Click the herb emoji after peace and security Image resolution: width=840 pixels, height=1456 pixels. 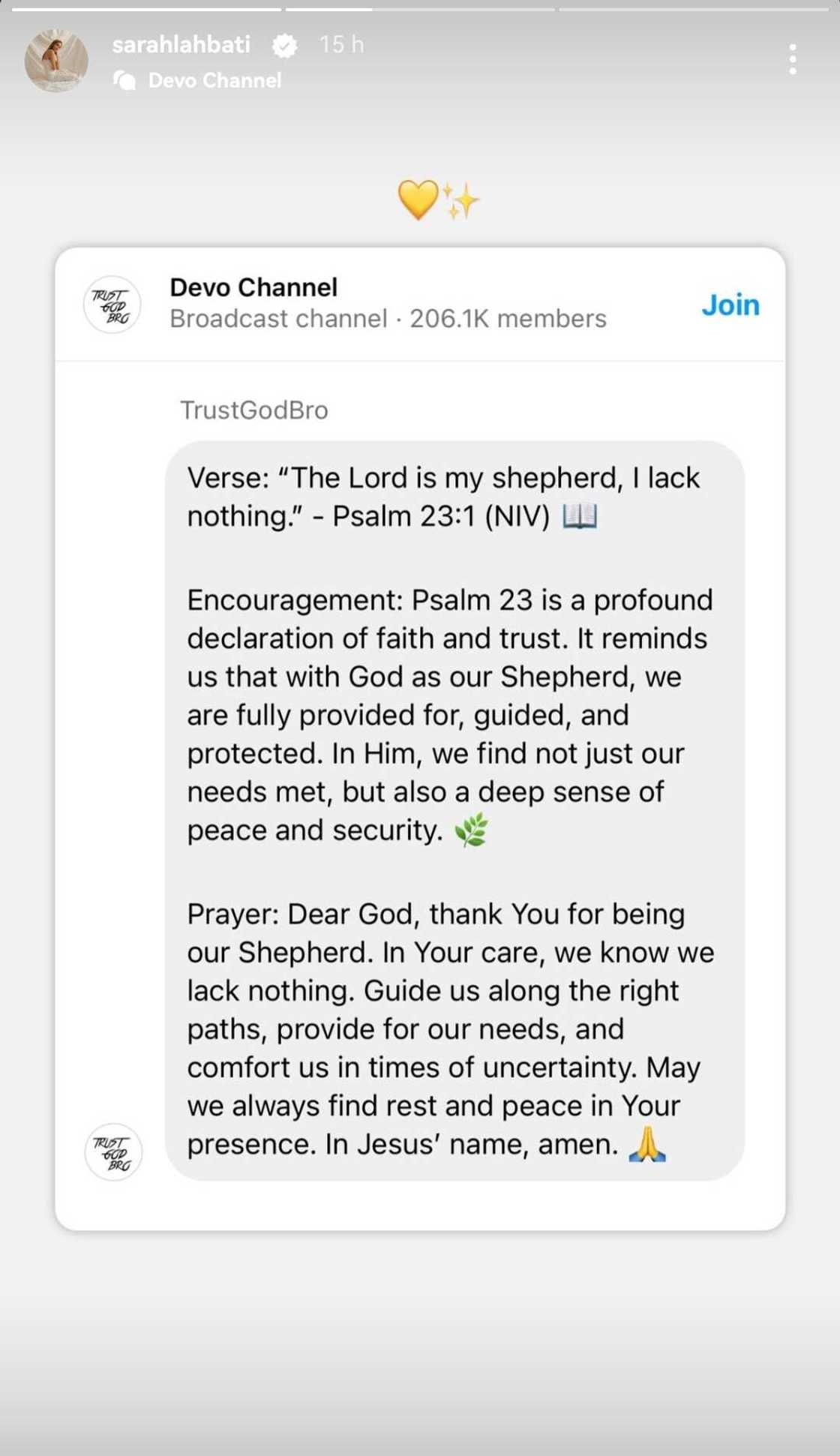point(472,831)
